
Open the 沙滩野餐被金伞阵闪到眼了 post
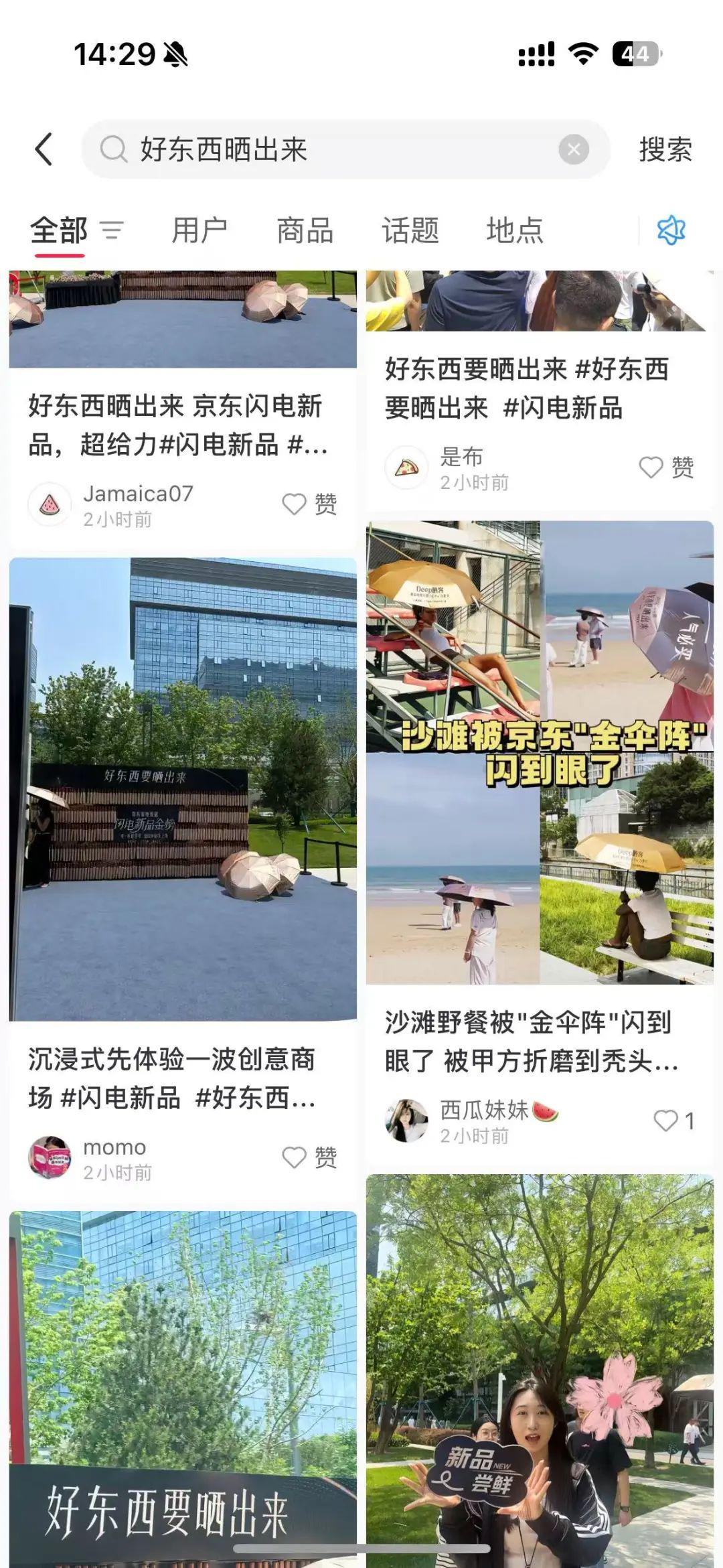coord(540,752)
